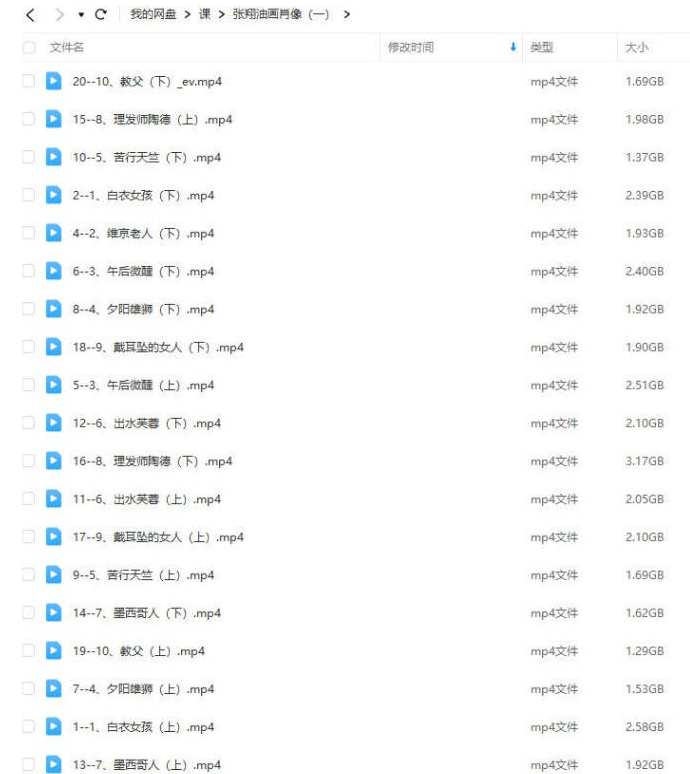Open 18--9、戴耳坠的女人（下）.mp4
This screenshot has width=690, height=774.
click(x=158, y=348)
